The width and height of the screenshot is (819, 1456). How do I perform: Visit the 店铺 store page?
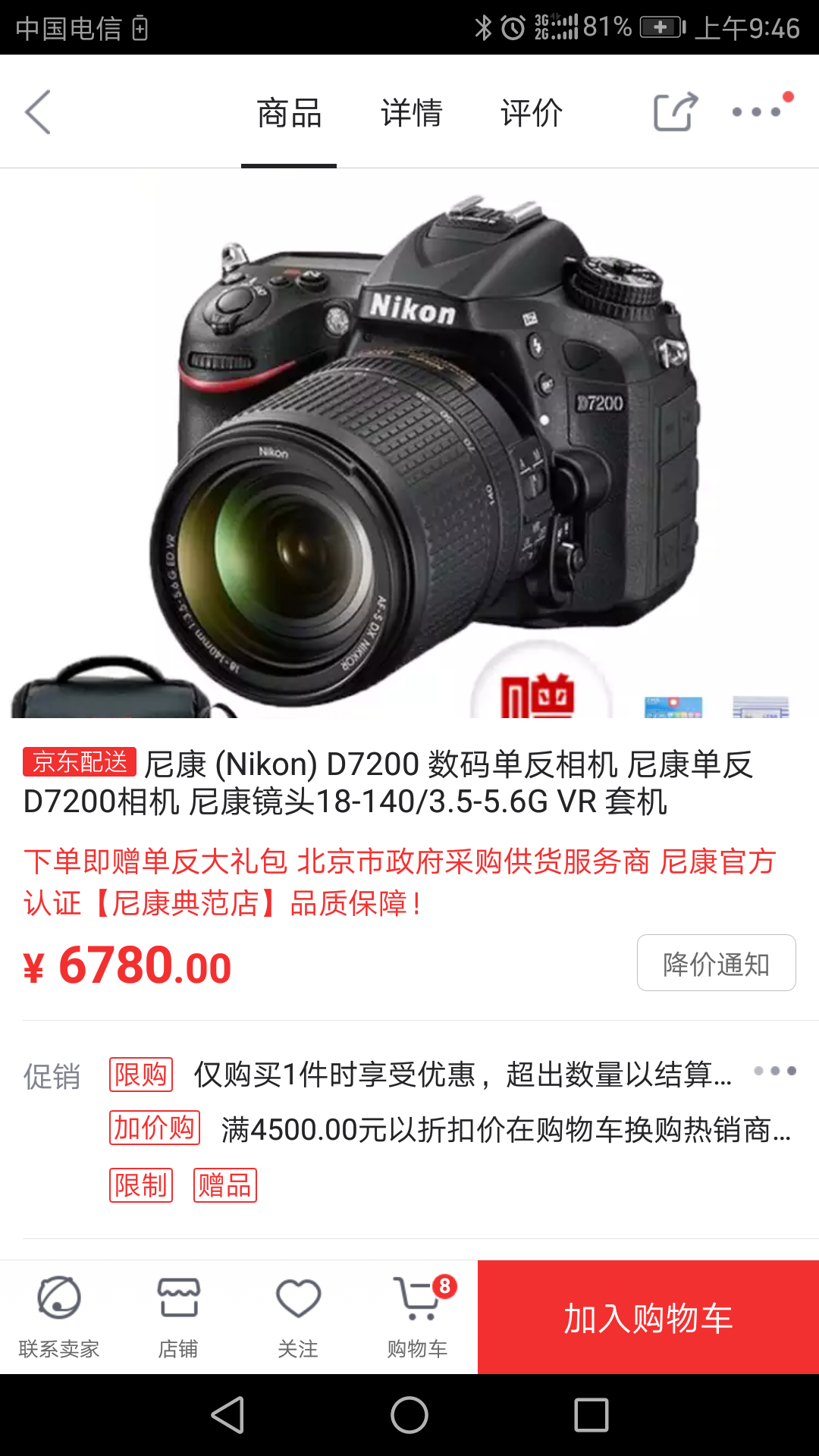pyautogui.click(x=178, y=1317)
